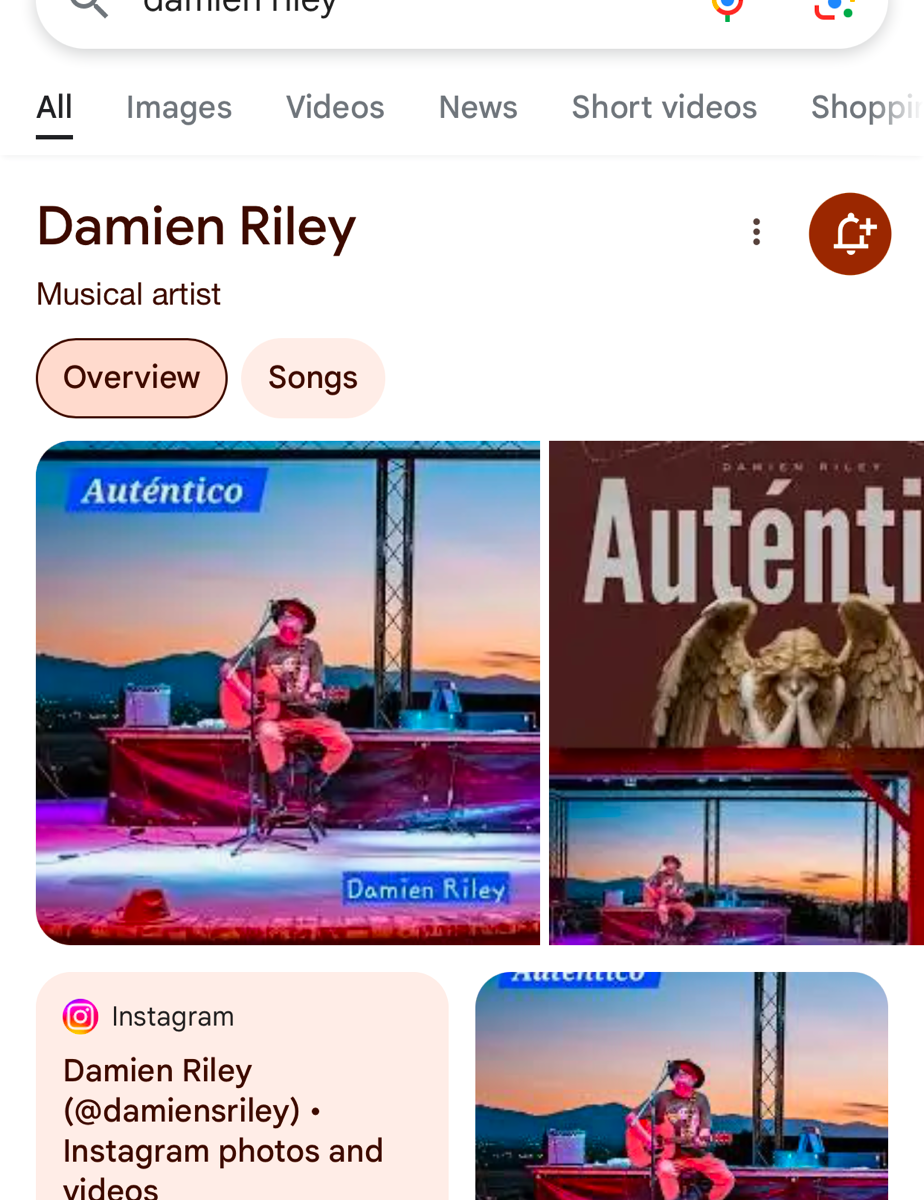924x1200 pixels.
Task: Open Google Lens camera search
Action: point(833,8)
